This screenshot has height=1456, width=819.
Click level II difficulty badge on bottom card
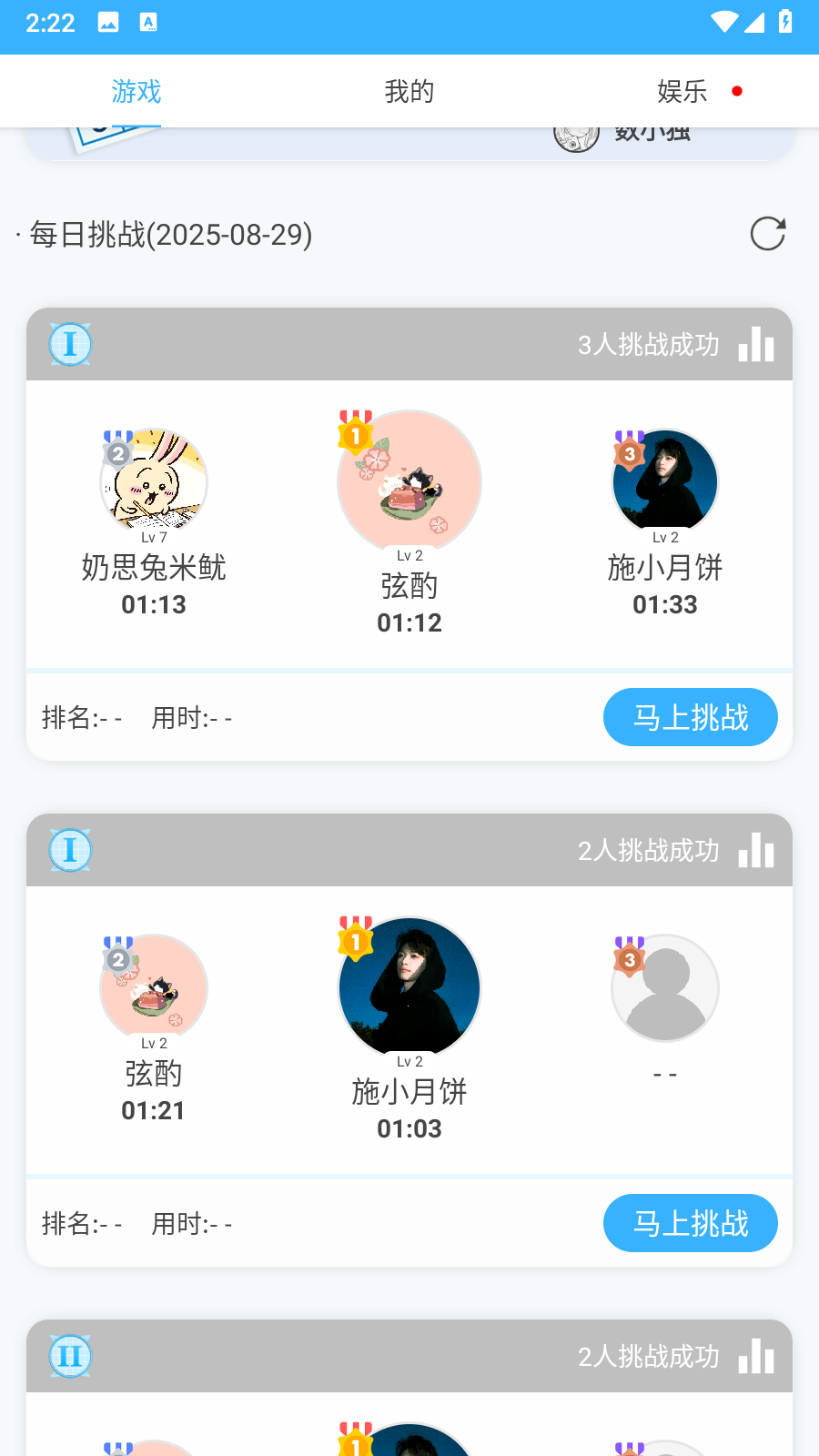[70, 1356]
